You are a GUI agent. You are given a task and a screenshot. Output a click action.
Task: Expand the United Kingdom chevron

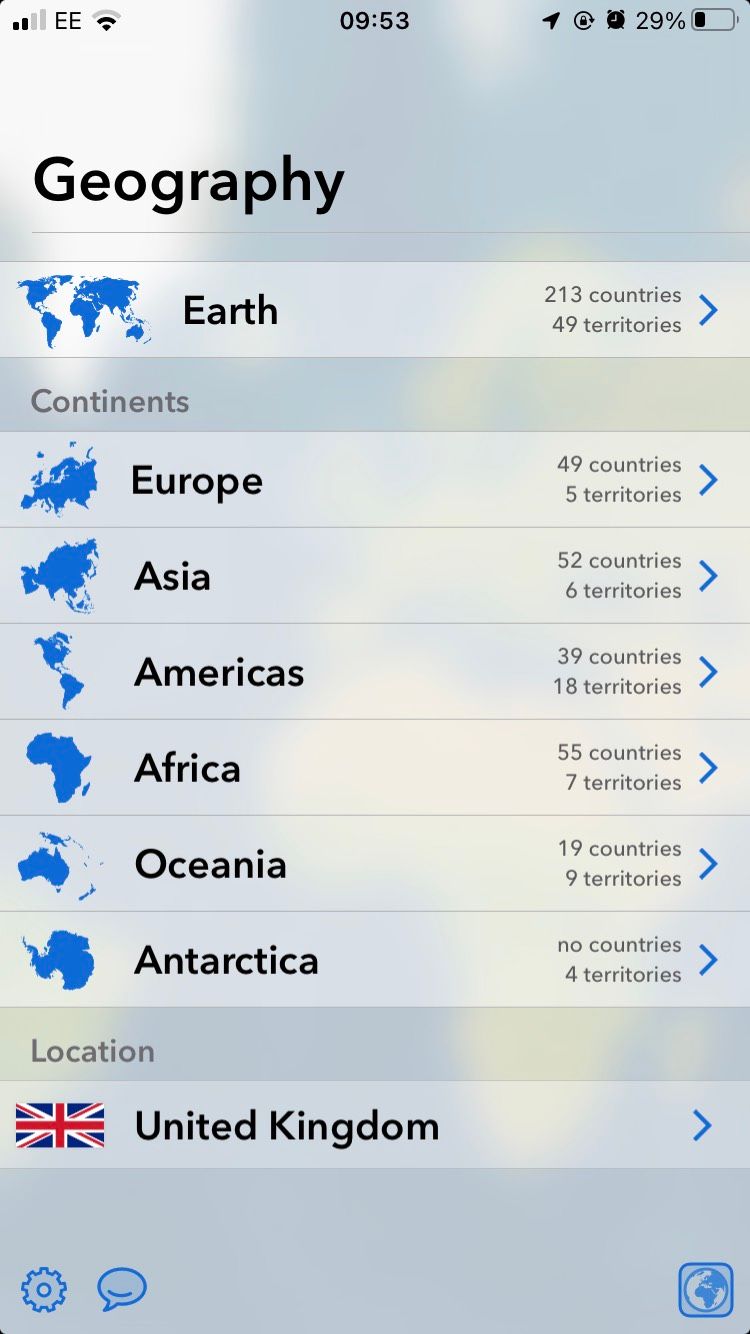[702, 1124]
